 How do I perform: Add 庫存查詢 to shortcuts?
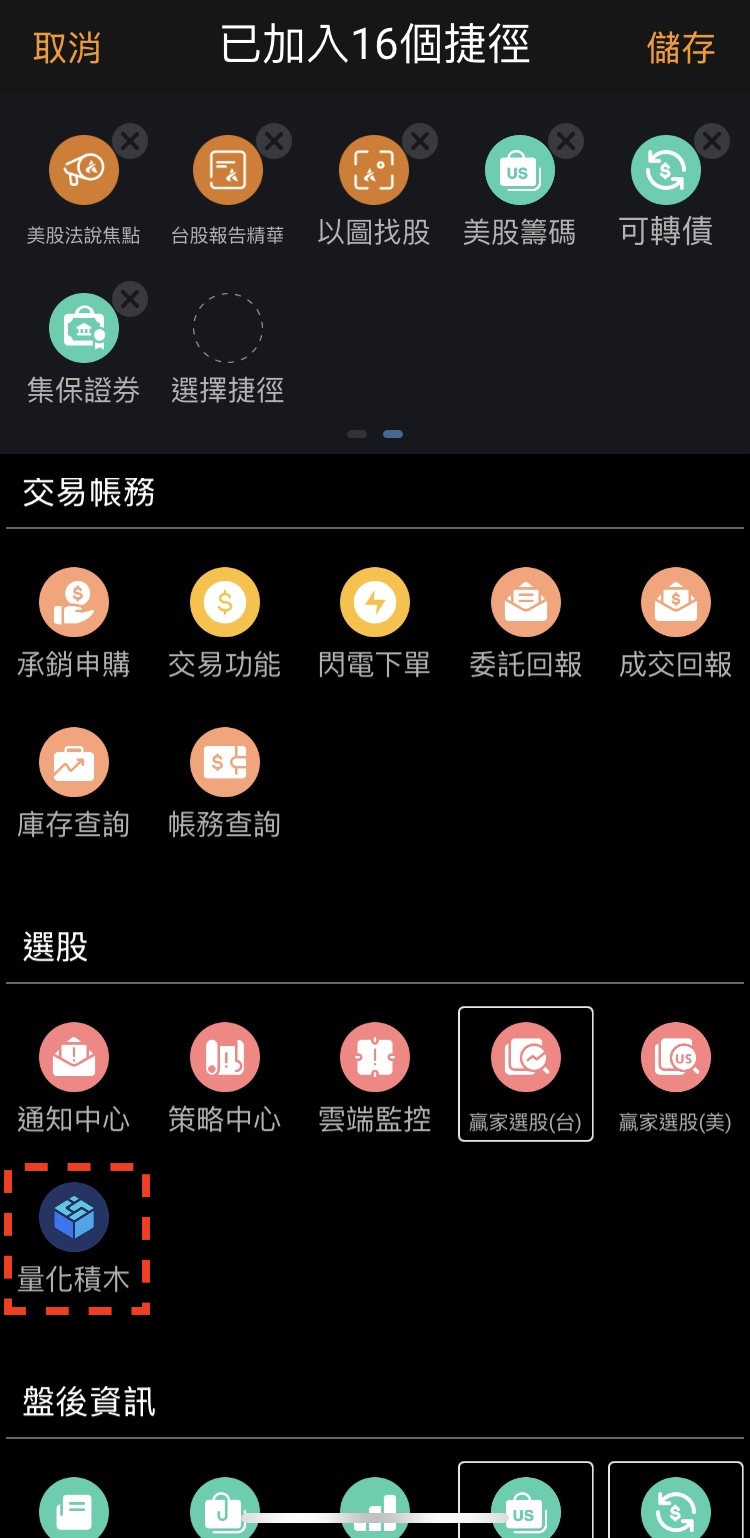(74, 763)
